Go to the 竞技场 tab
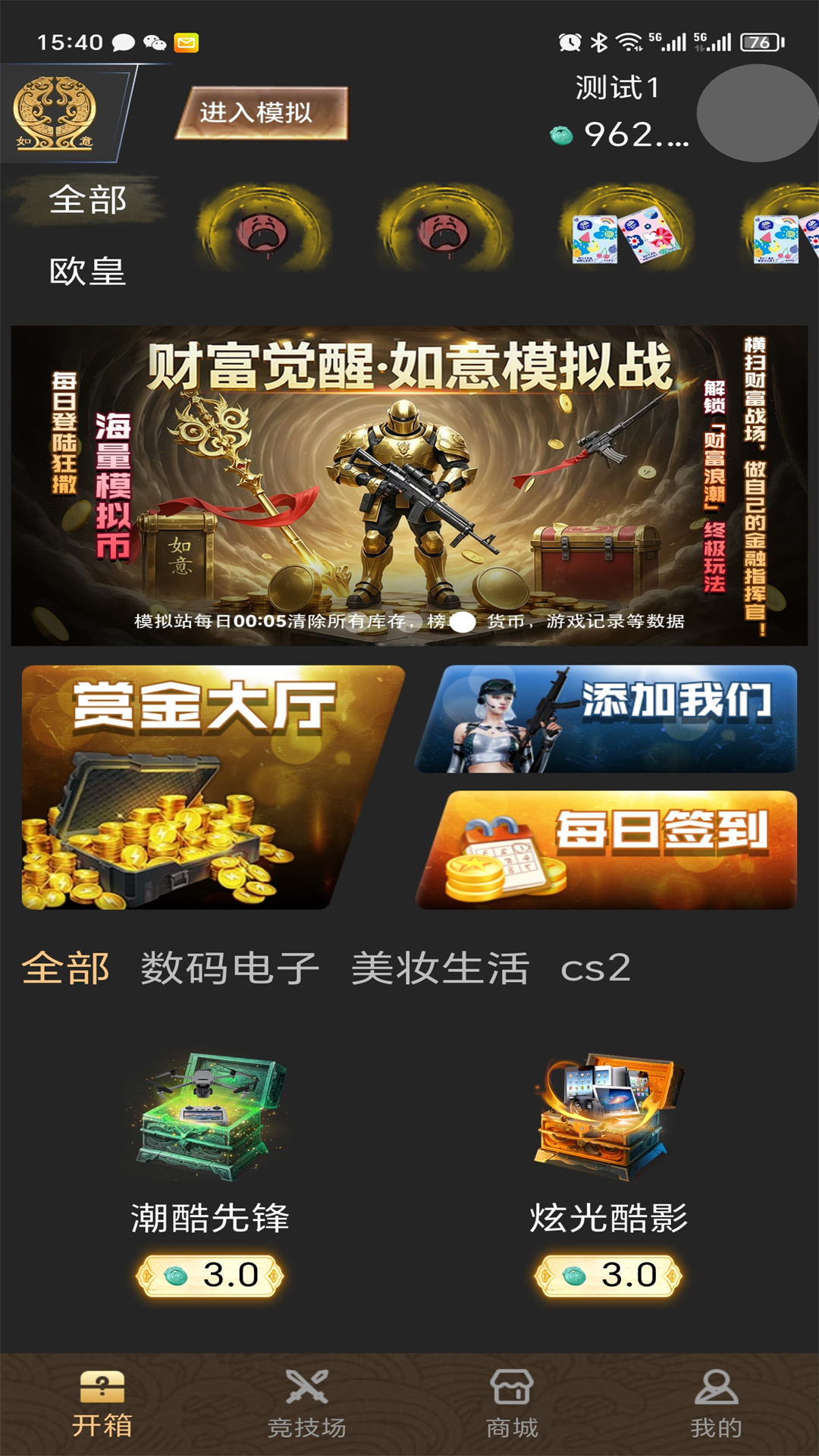The height and width of the screenshot is (1456, 819). [x=307, y=1404]
